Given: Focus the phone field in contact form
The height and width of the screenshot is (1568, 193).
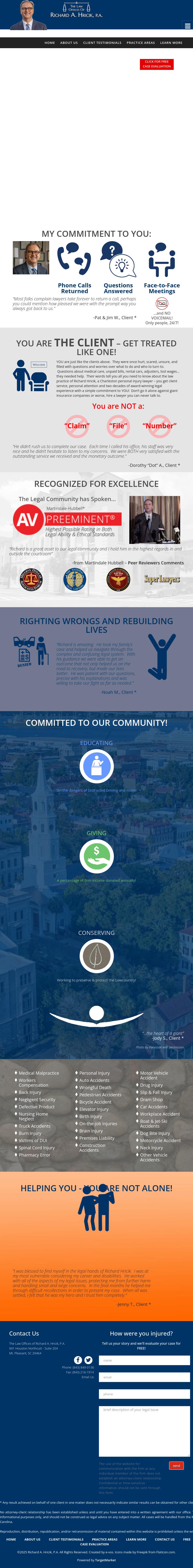Looking at the screenshot, I should [x=144, y=1393].
